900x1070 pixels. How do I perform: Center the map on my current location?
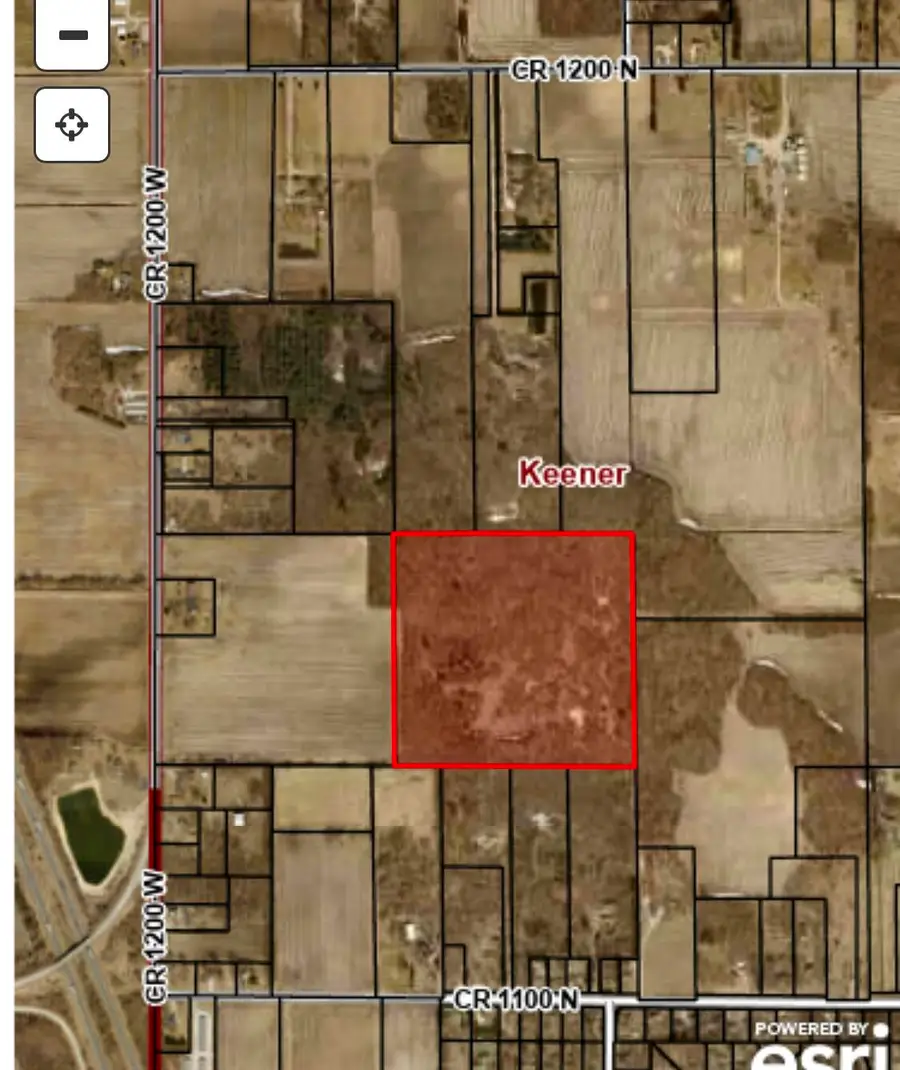(x=72, y=125)
